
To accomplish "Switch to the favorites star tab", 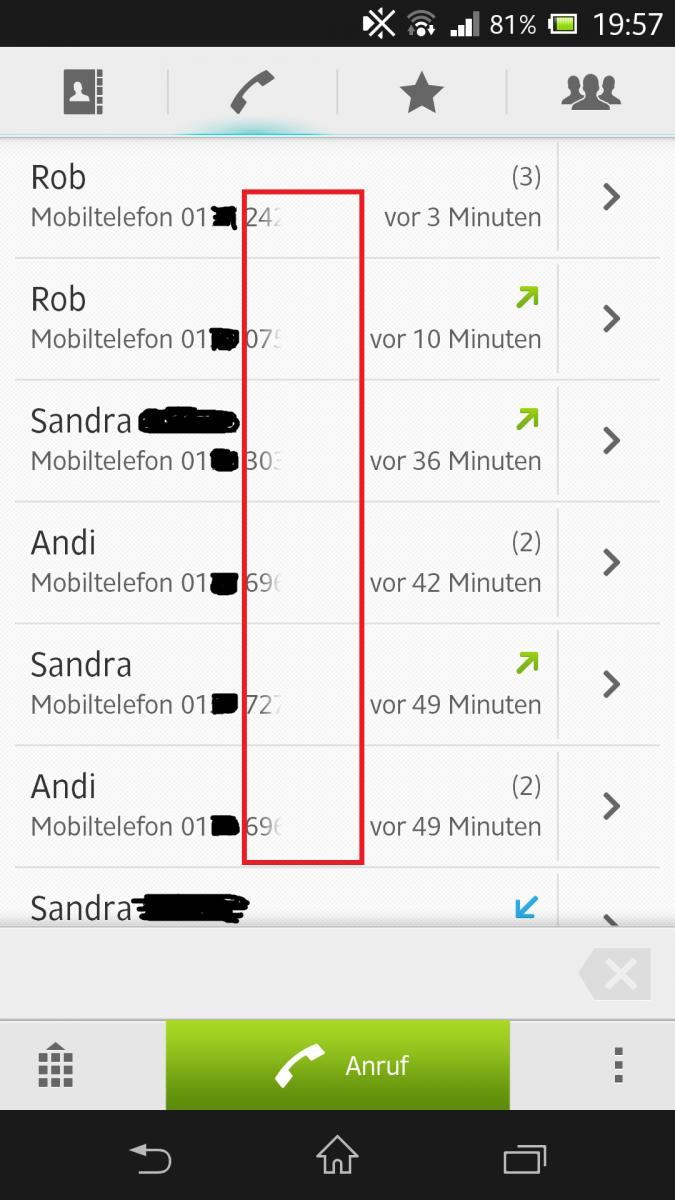I will (x=421, y=93).
